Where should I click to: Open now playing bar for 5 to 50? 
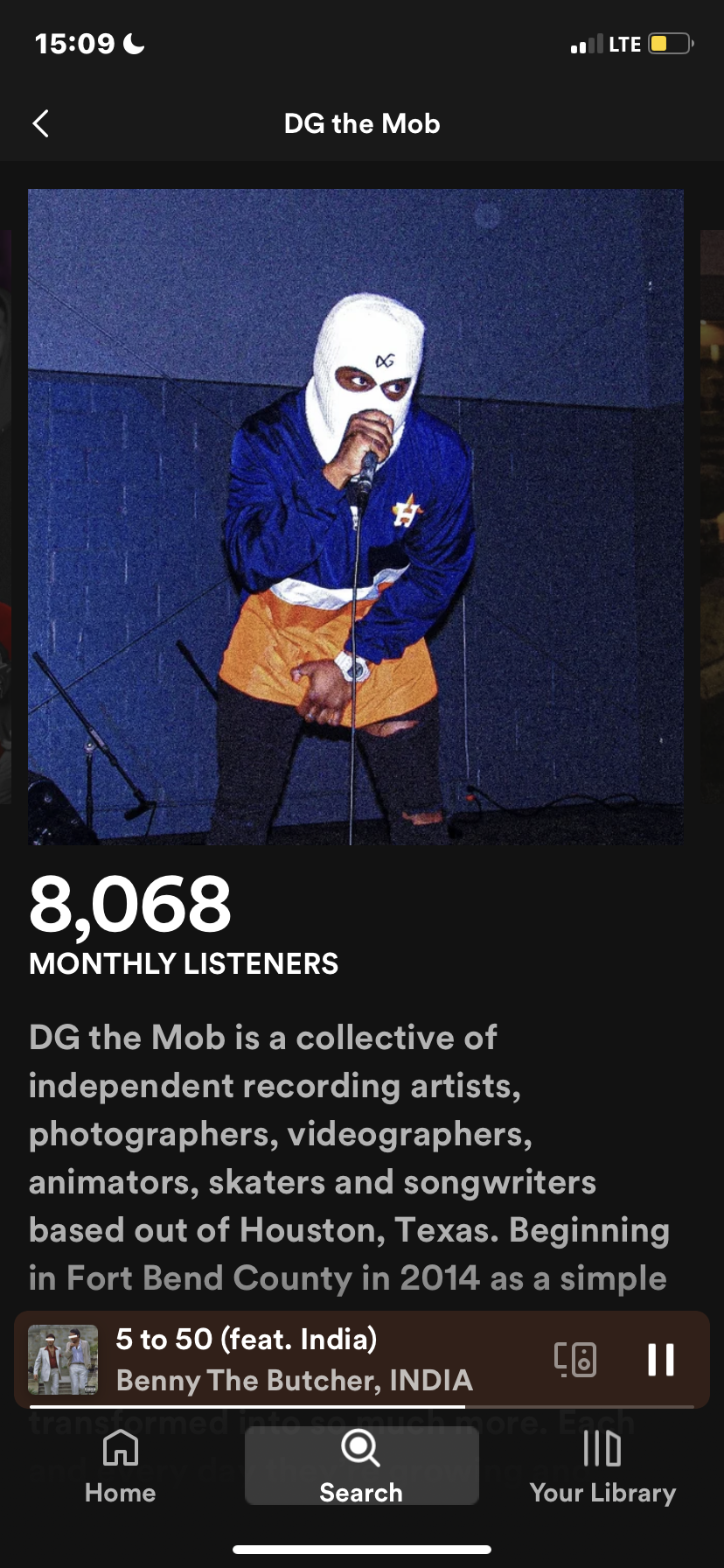(294, 1359)
